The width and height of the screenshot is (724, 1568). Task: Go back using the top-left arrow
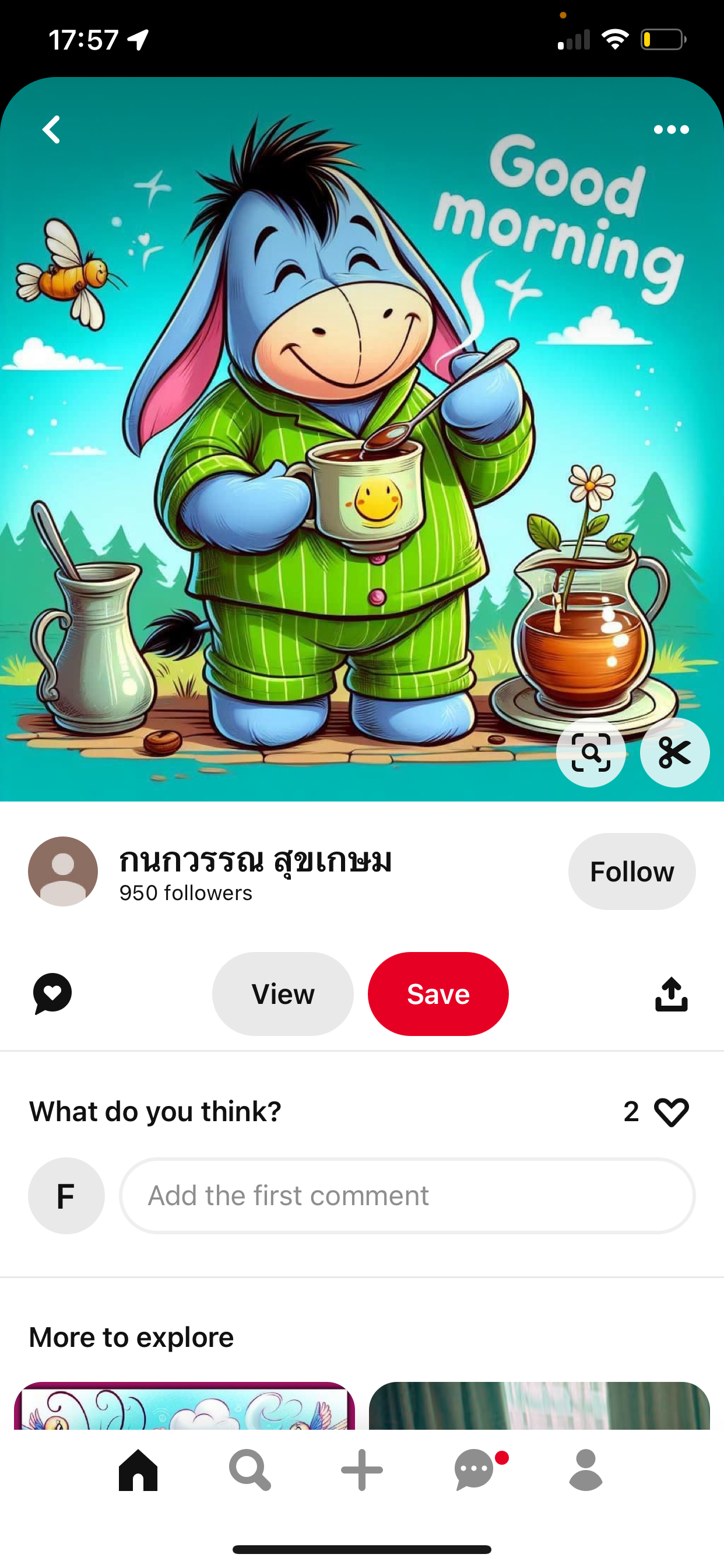52,129
